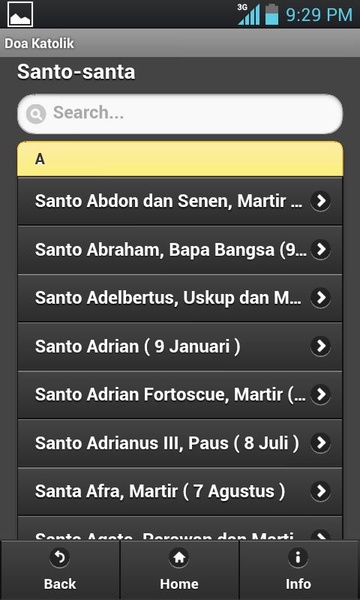Select Santa Afra, Martir (7 Agustus)
This screenshot has height=600, width=360.
pos(180,491)
